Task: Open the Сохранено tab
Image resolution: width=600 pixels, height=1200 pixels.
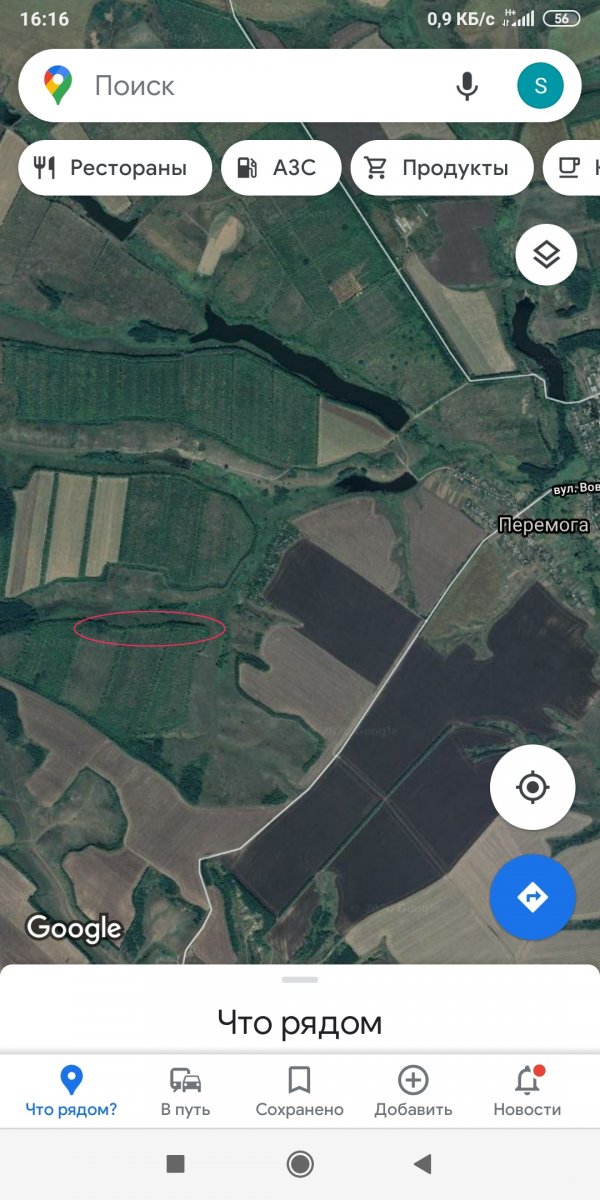Action: point(299,1091)
